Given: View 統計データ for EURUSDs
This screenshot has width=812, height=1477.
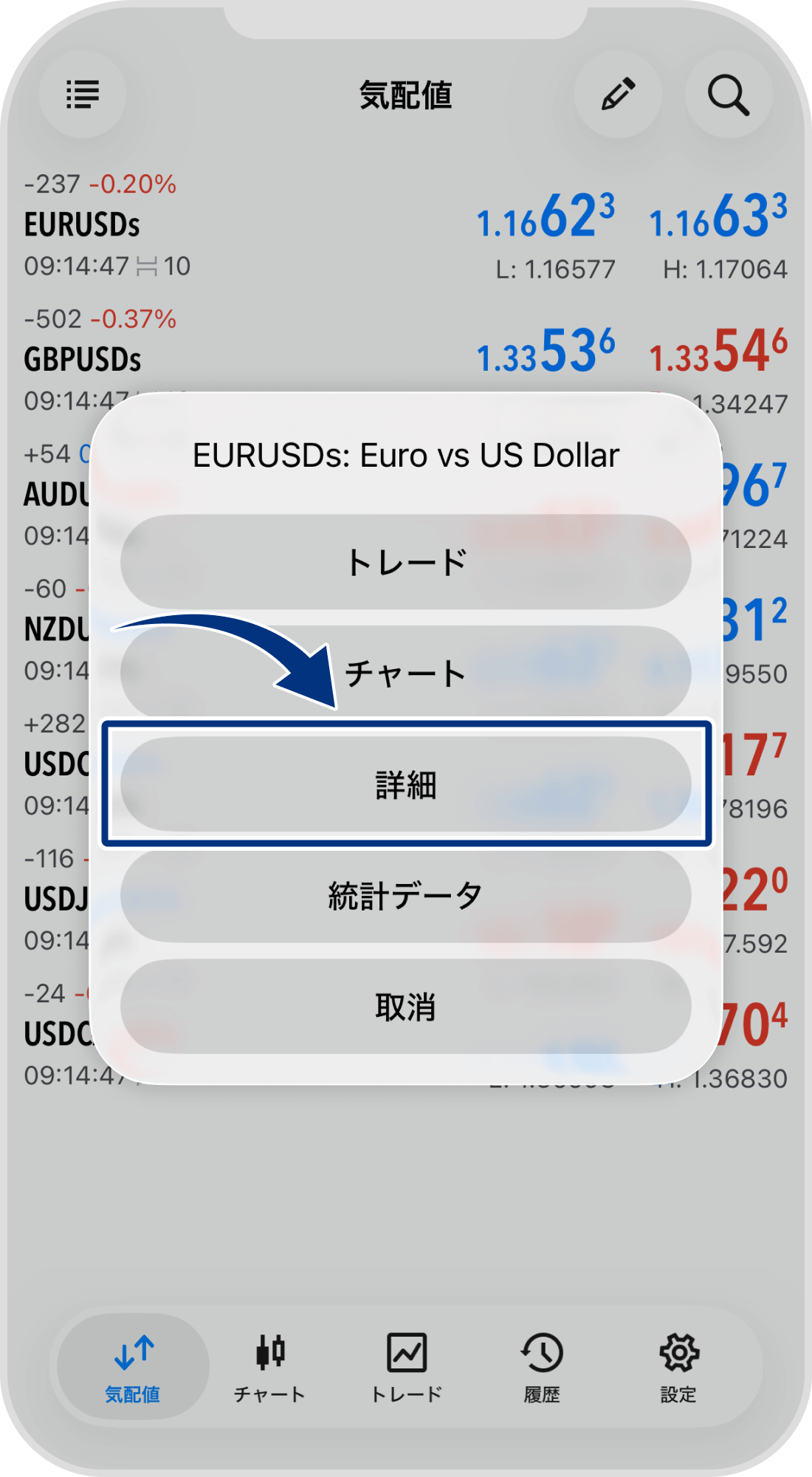Looking at the screenshot, I should click(x=406, y=896).
